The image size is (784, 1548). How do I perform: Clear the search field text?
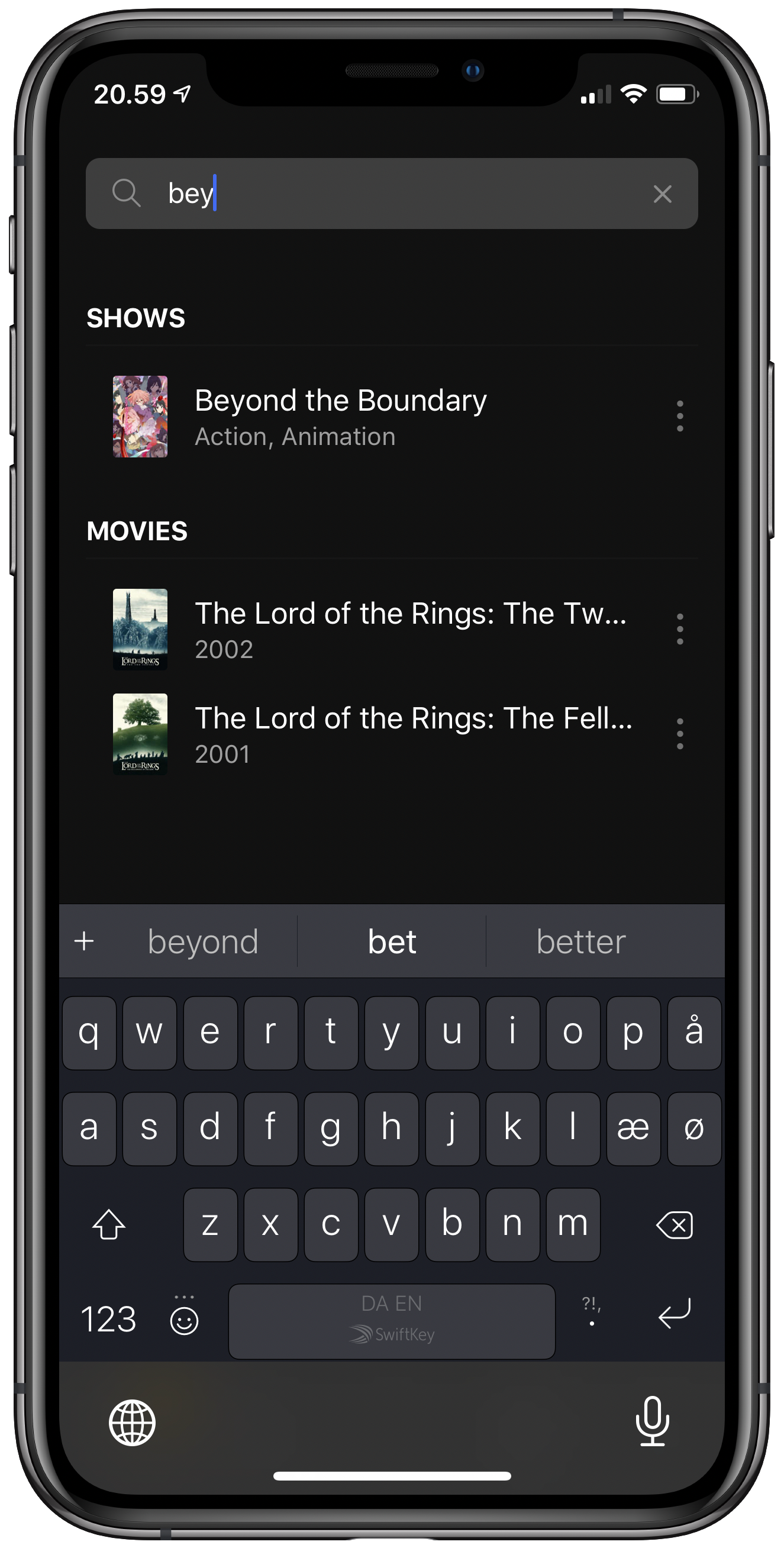662,194
